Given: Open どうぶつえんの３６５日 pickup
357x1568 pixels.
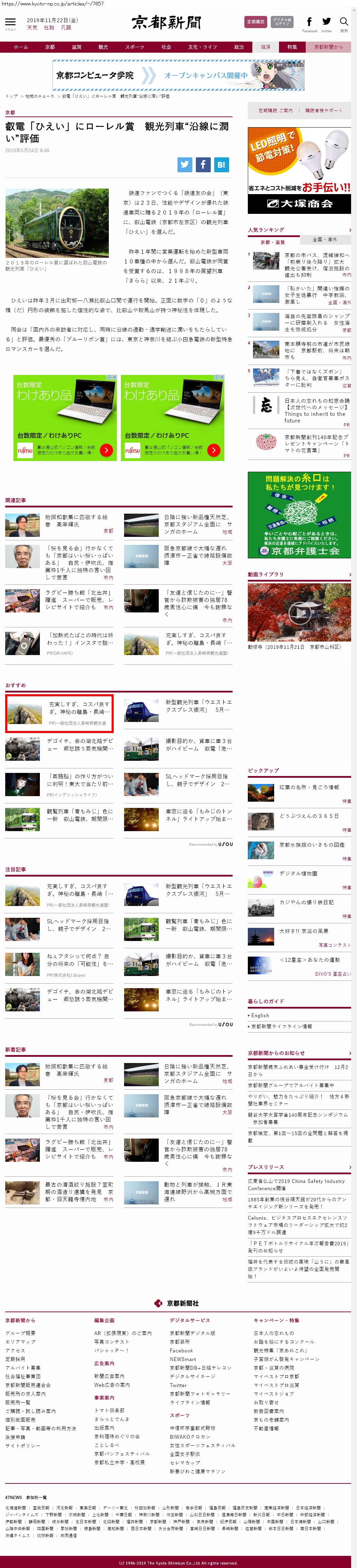Looking at the screenshot, I should point(309,816).
